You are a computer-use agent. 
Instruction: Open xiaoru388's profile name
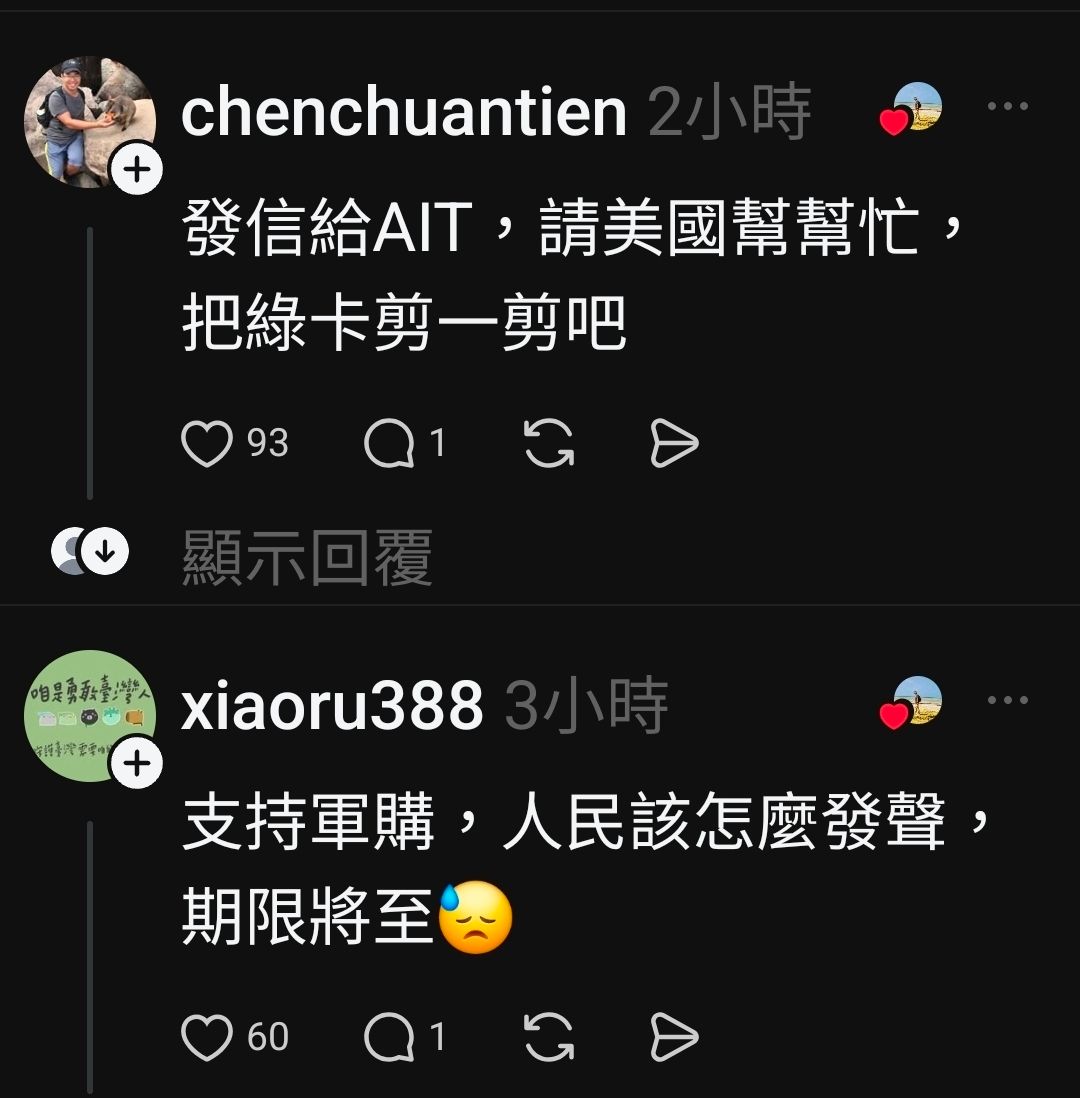pyautogui.click(x=332, y=707)
